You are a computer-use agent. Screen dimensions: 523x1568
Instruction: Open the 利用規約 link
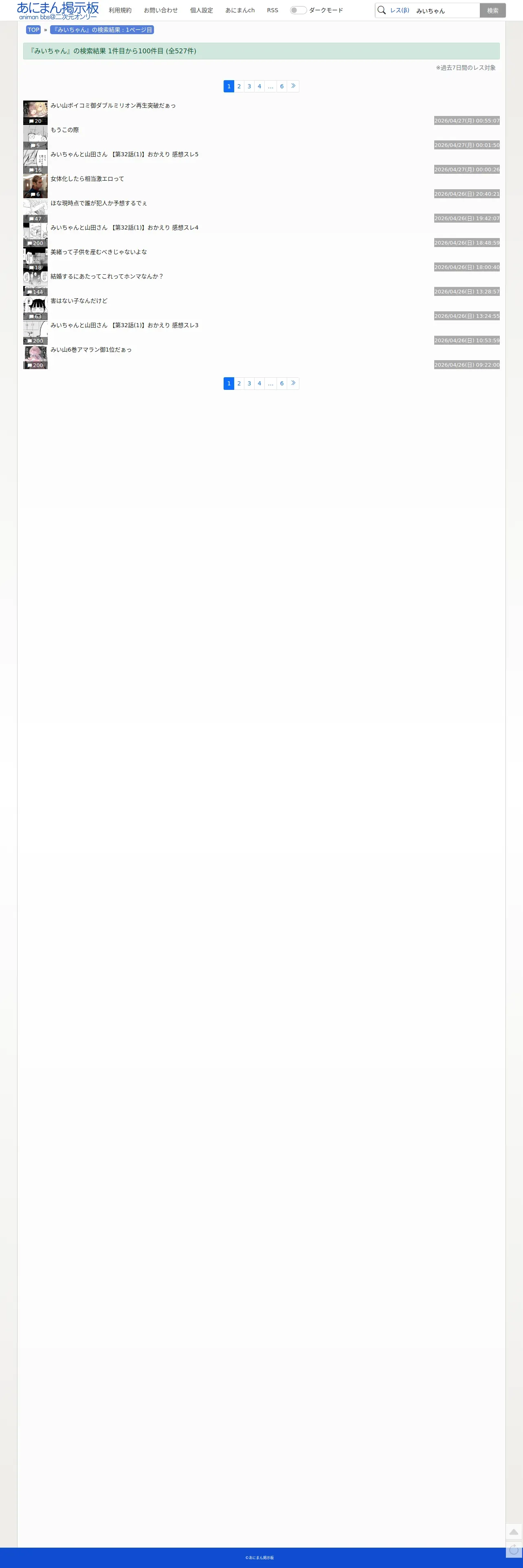pyautogui.click(x=120, y=10)
